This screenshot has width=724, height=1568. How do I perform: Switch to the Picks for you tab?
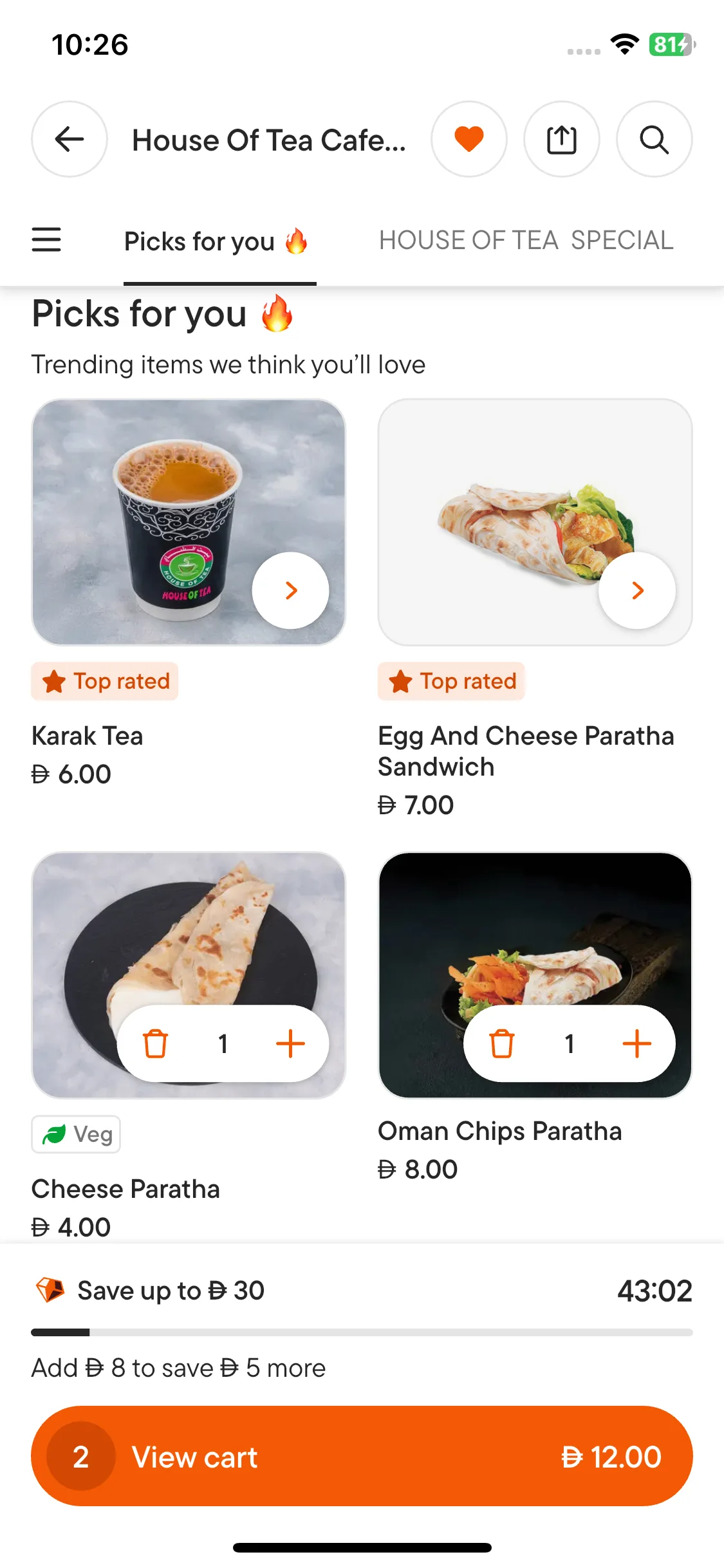pyautogui.click(x=216, y=242)
